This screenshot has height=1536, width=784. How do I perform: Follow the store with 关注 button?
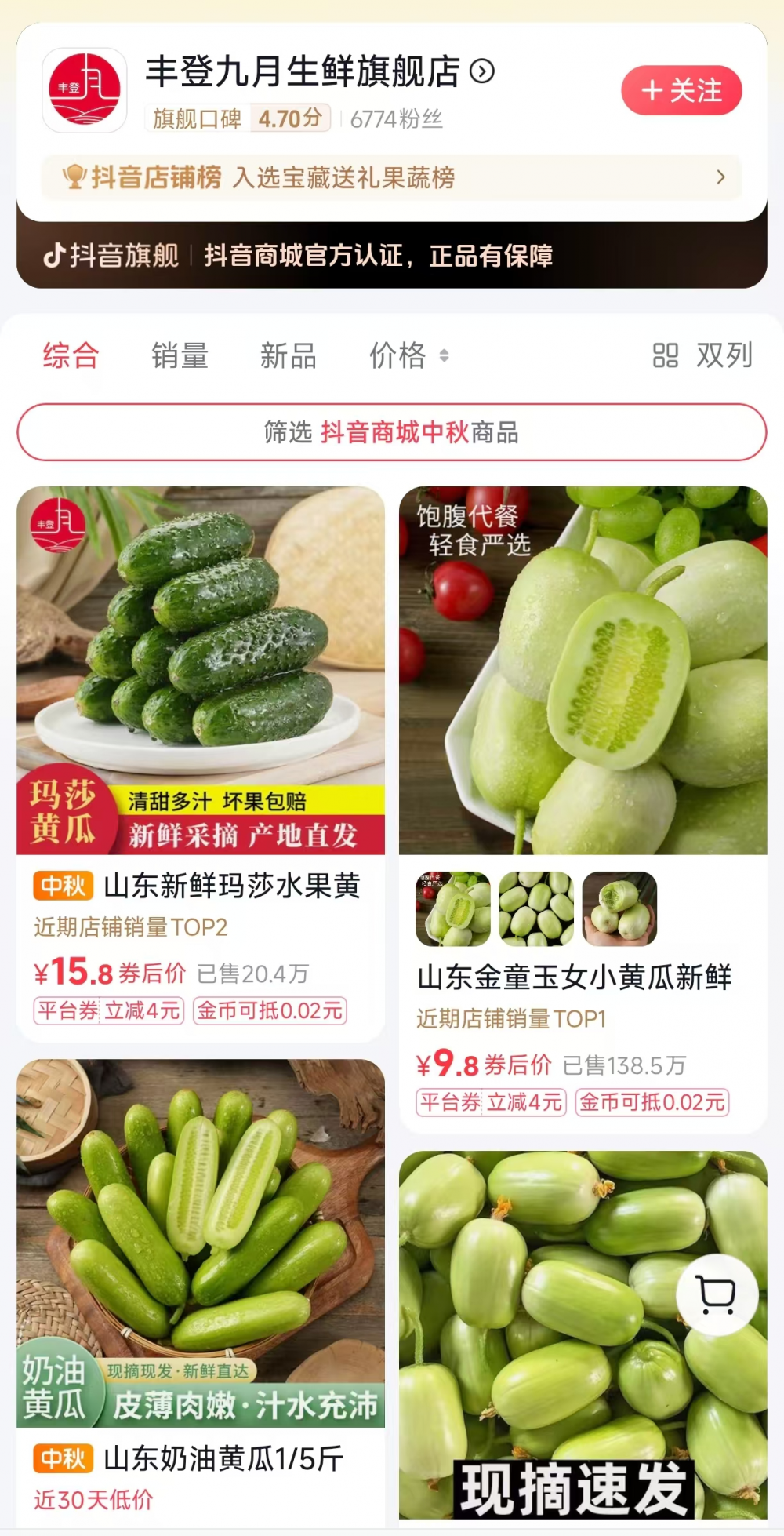681,90
